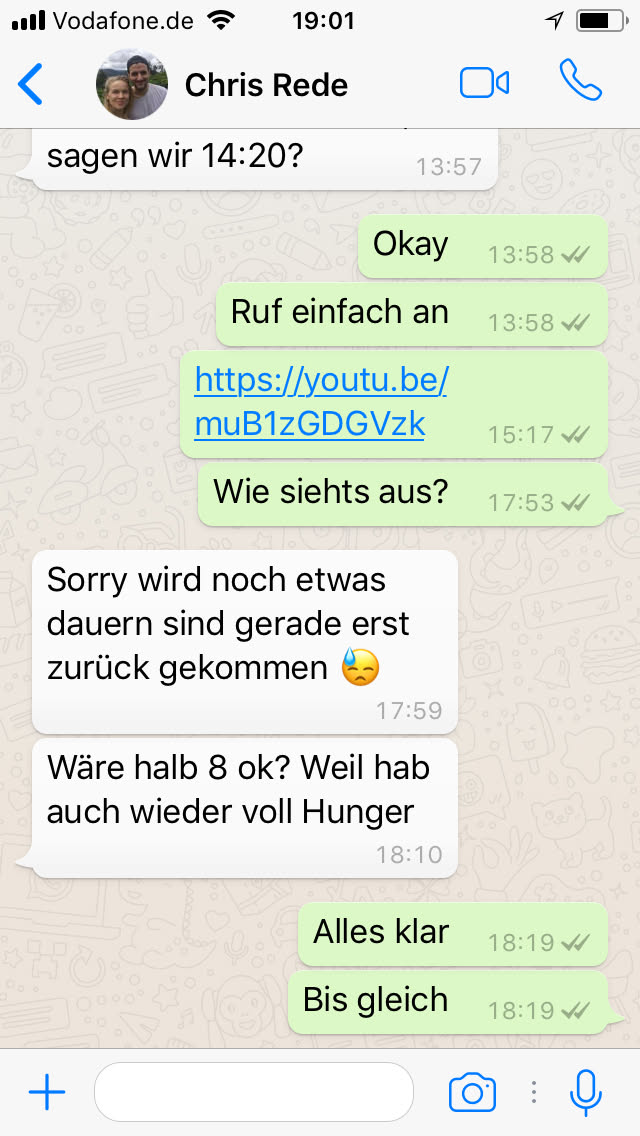Open Chris Rede's contact info
Screen dimensions: 640x1136
coord(266,85)
